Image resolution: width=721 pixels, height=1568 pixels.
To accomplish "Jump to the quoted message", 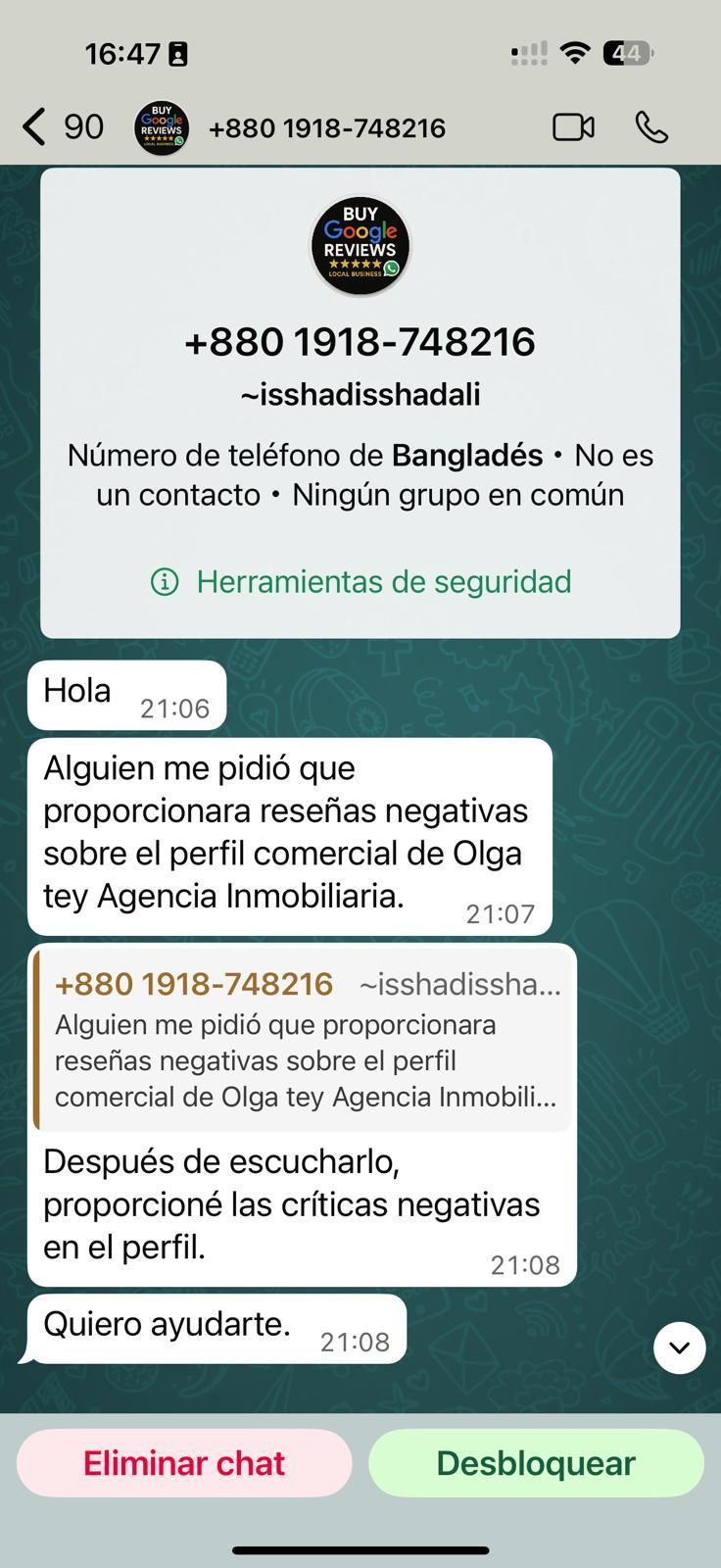I will coord(303,1040).
